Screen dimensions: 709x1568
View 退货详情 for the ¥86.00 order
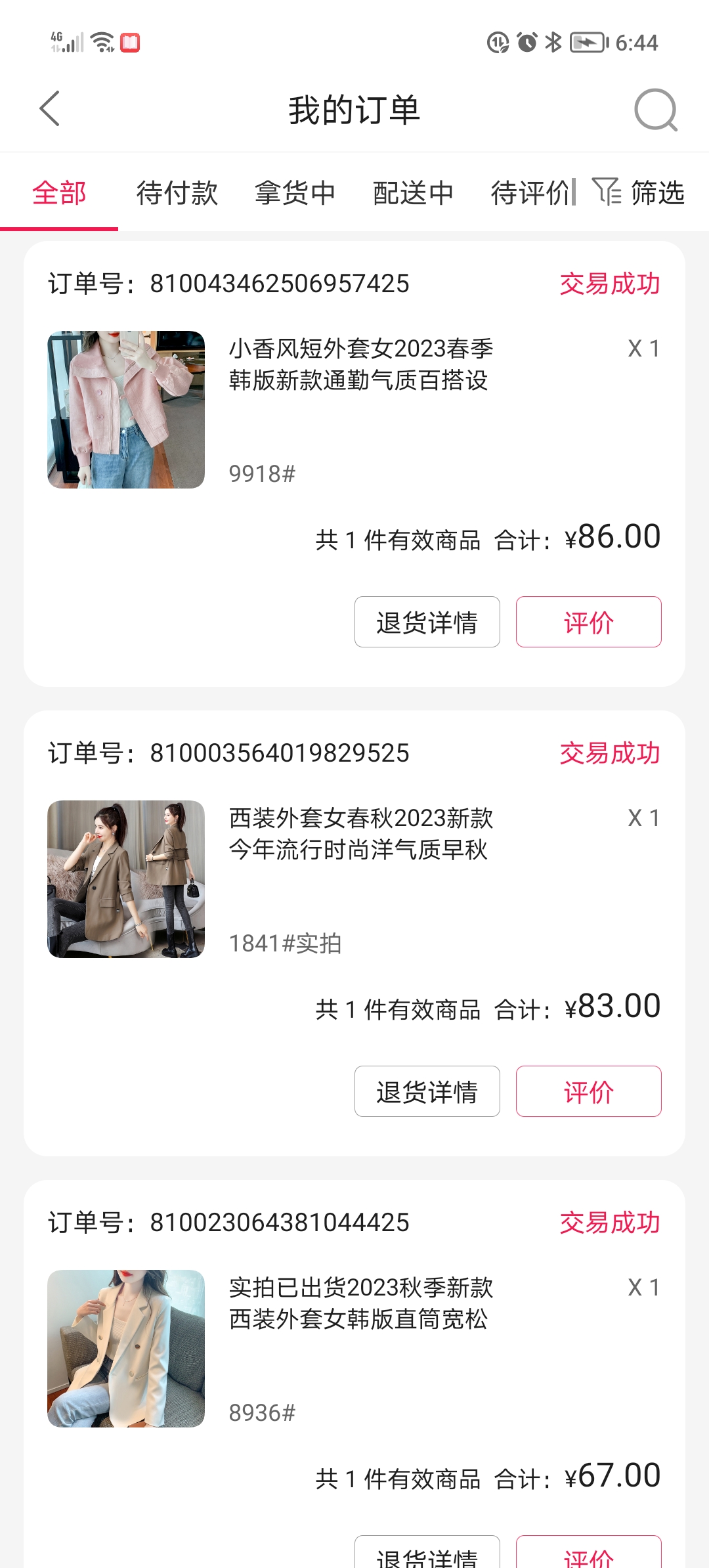pos(427,622)
